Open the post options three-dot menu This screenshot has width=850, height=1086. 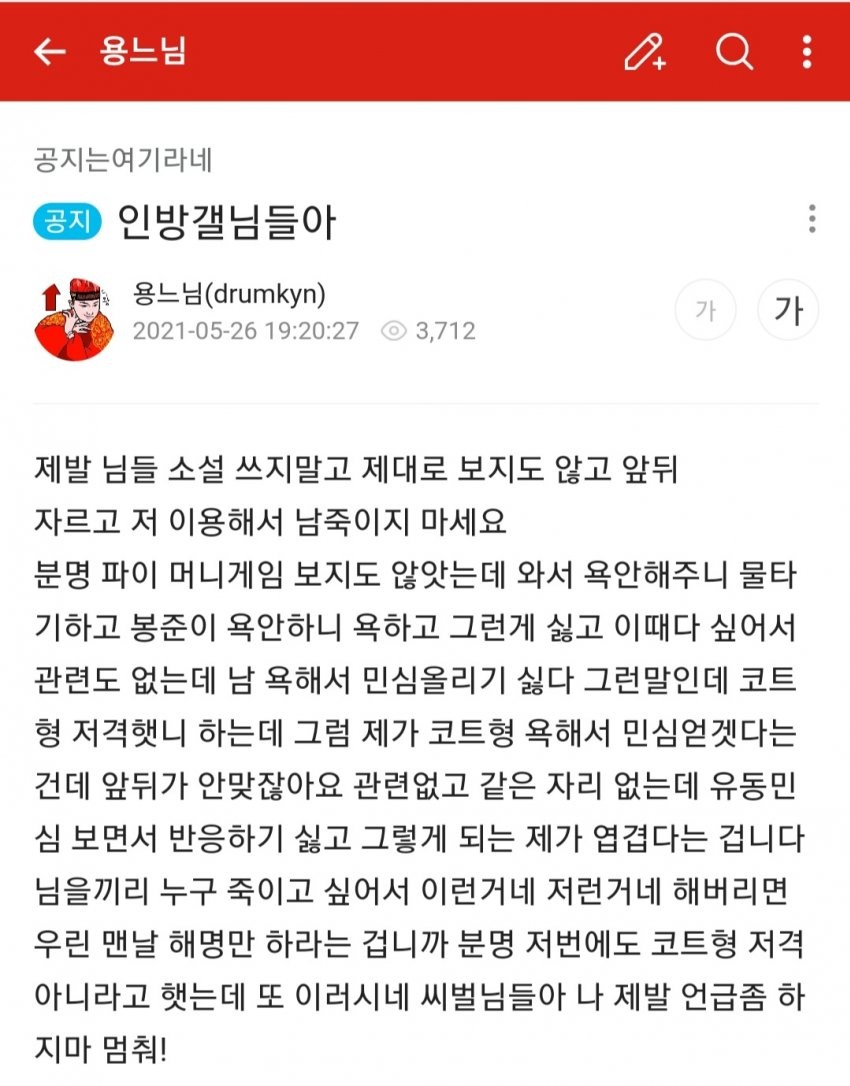[812, 219]
